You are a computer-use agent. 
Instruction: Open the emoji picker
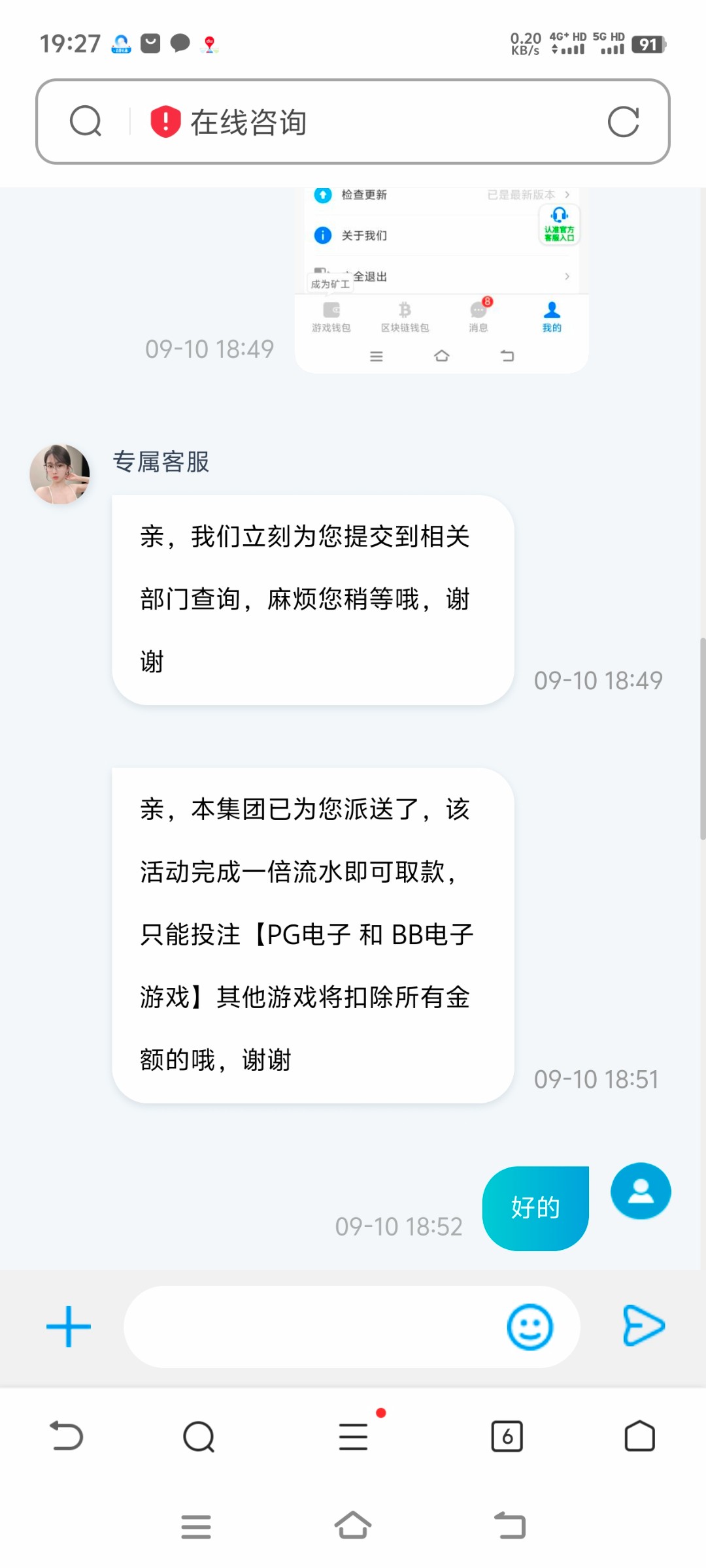click(529, 1327)
